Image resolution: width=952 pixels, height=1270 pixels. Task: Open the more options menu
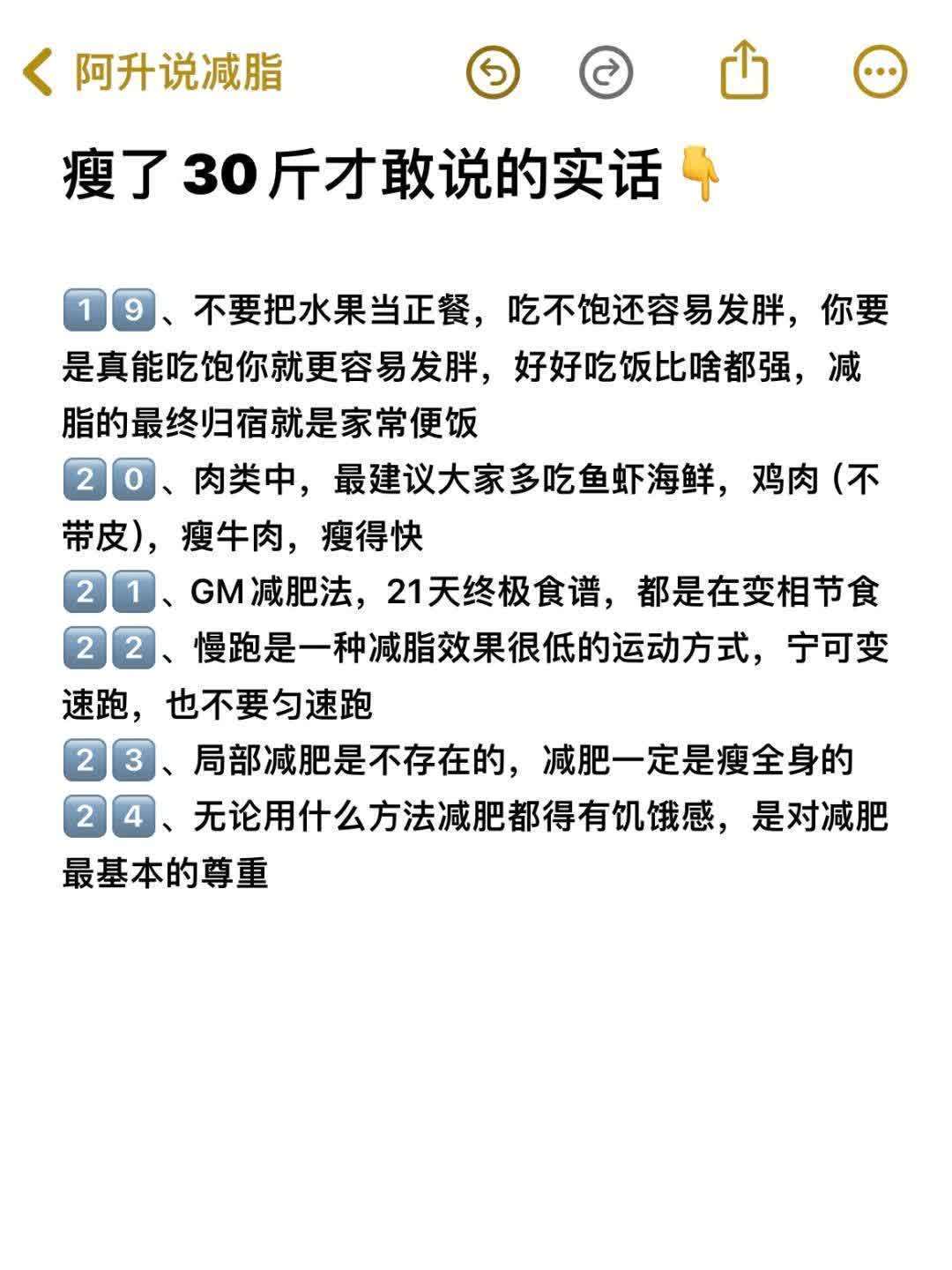point(880,72)
